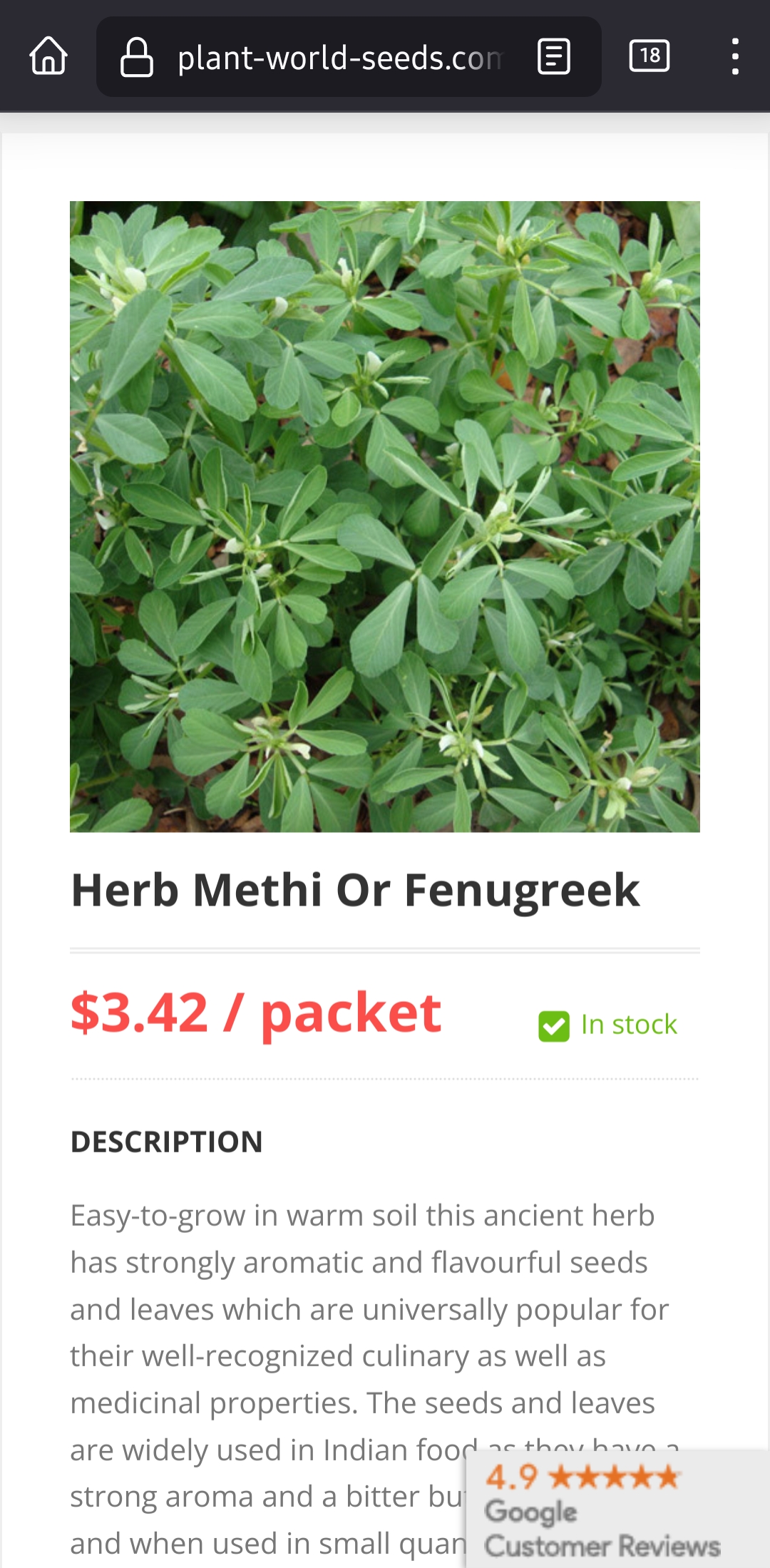Open the Herb Methi Or Fenugreek product photo
Screen dimensions: 770x1568
pyautogui.click(x=385, y=516)
